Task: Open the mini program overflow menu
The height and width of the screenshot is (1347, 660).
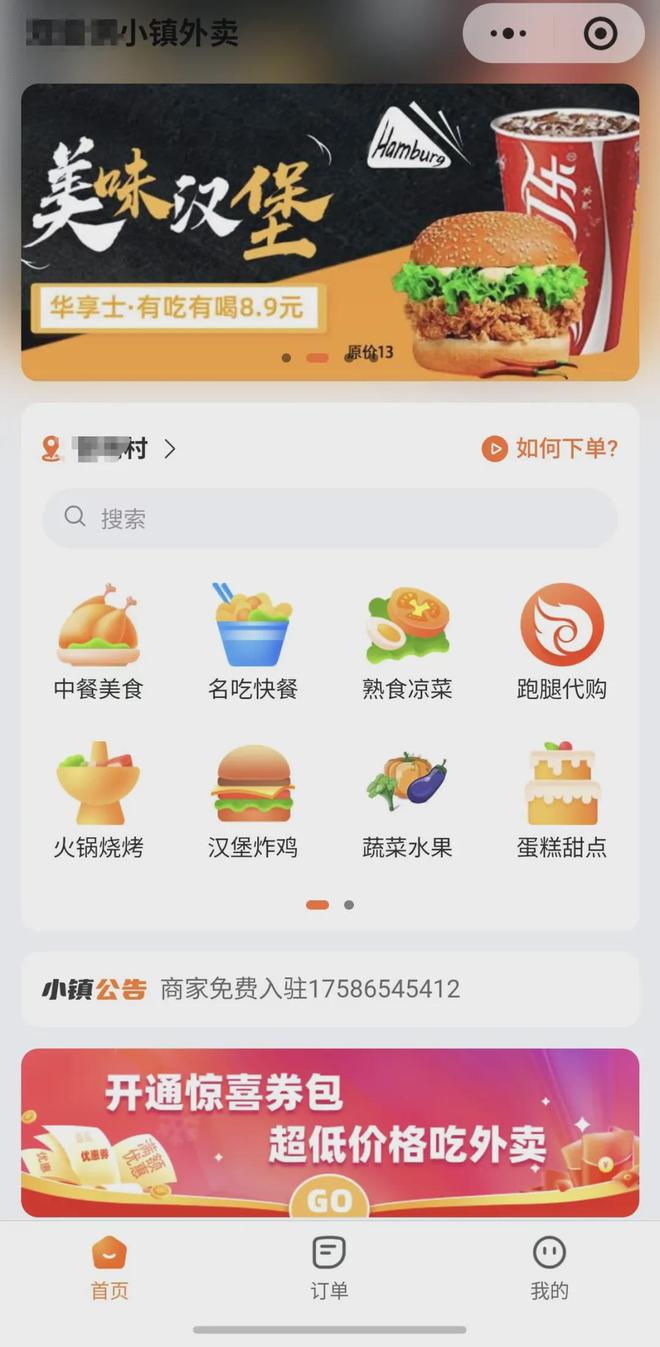Action: click(x=508, y=34)
